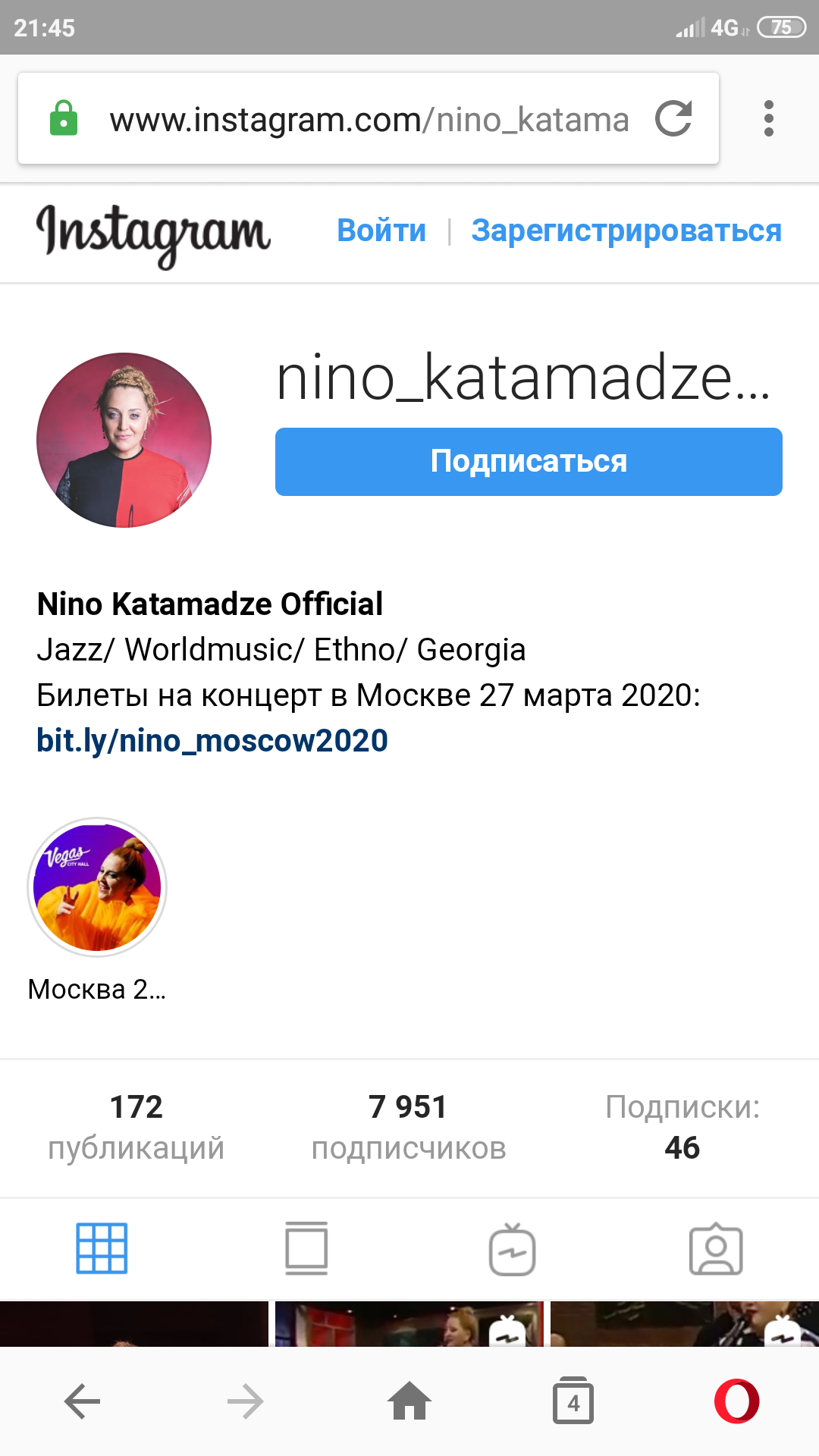
Task: View the 7 951 подписчиков followers list
Action: pyautogui.click(x=408, y=1128)
